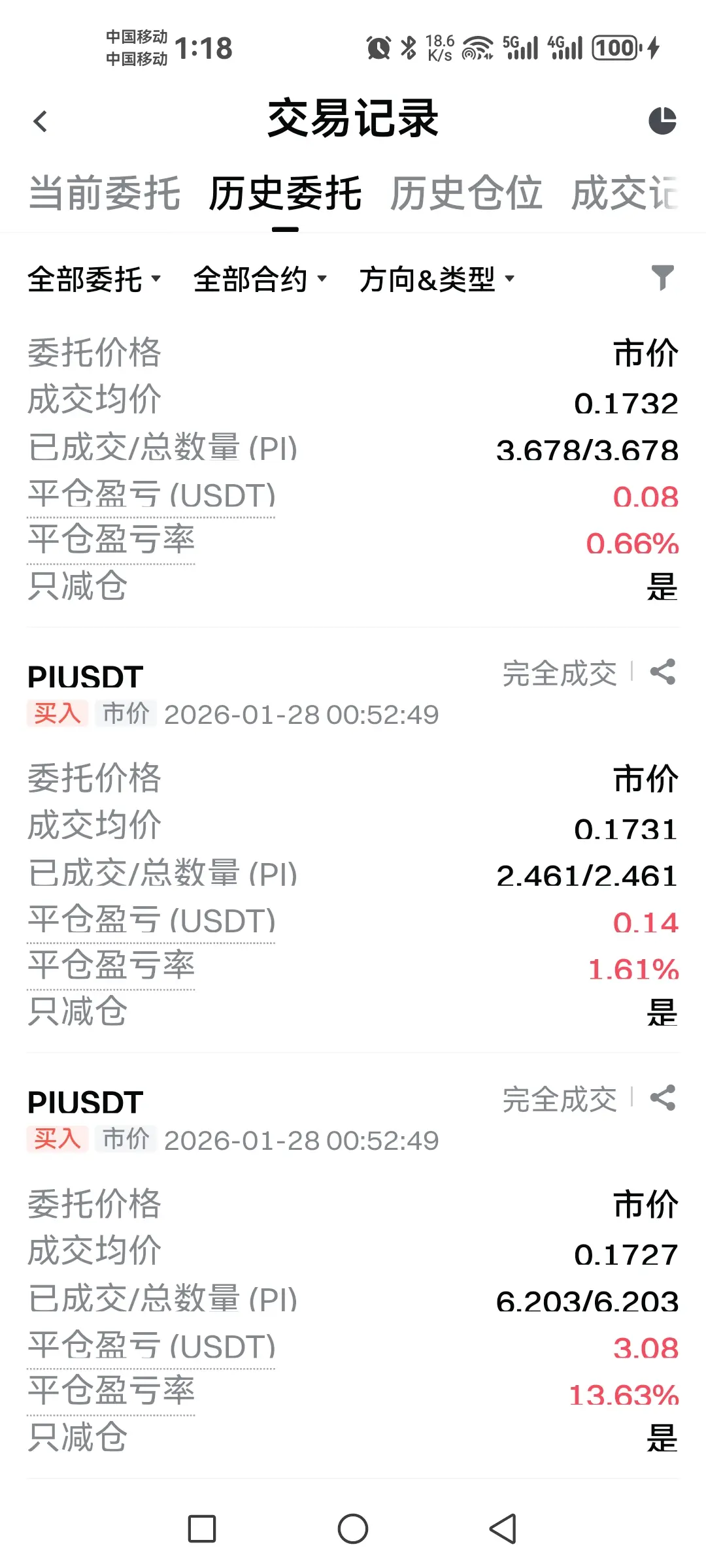
Task: Expand the 全部合约 dropdown
Action: click(260, 280)
